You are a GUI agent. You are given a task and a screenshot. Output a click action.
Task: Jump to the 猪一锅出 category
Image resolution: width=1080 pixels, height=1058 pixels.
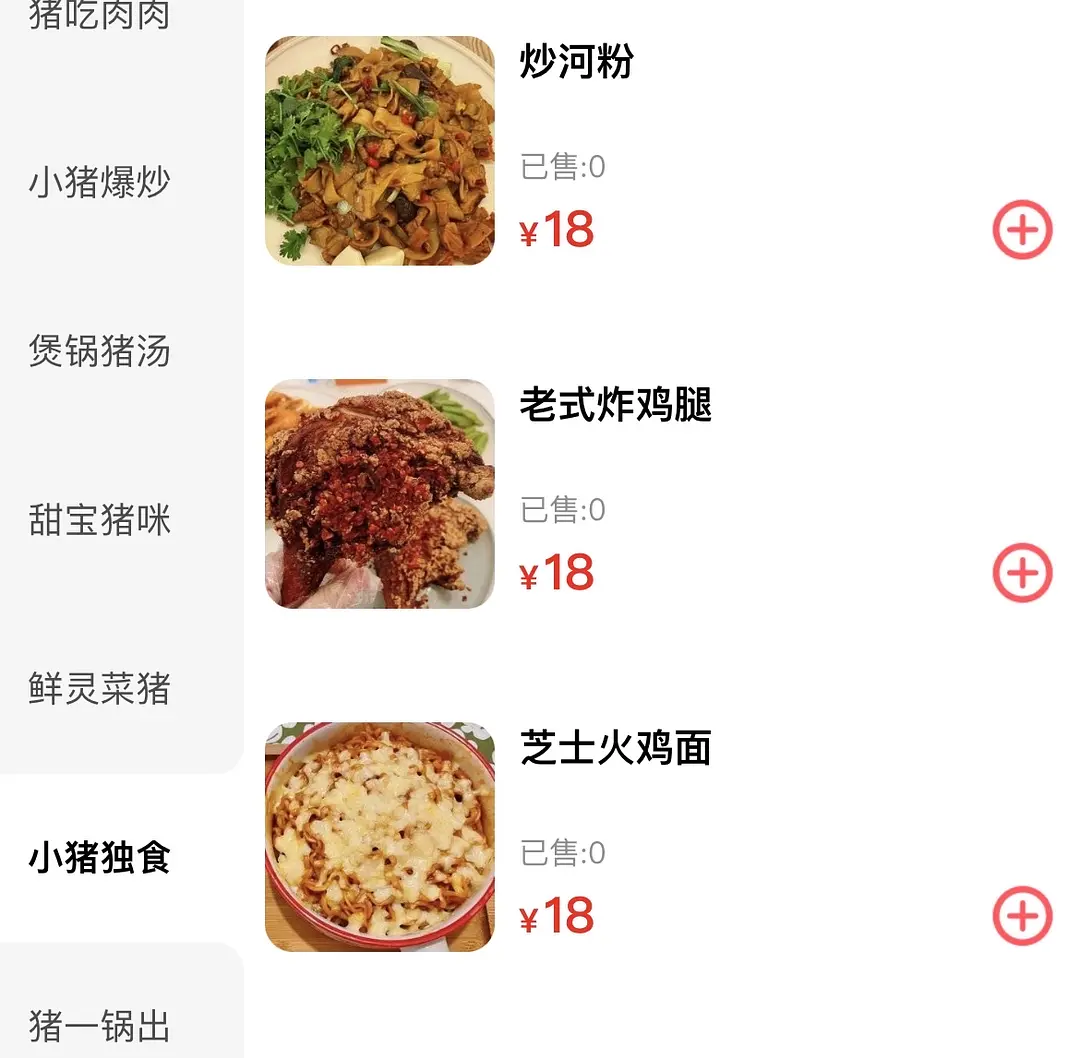[x=100, y=1027]
